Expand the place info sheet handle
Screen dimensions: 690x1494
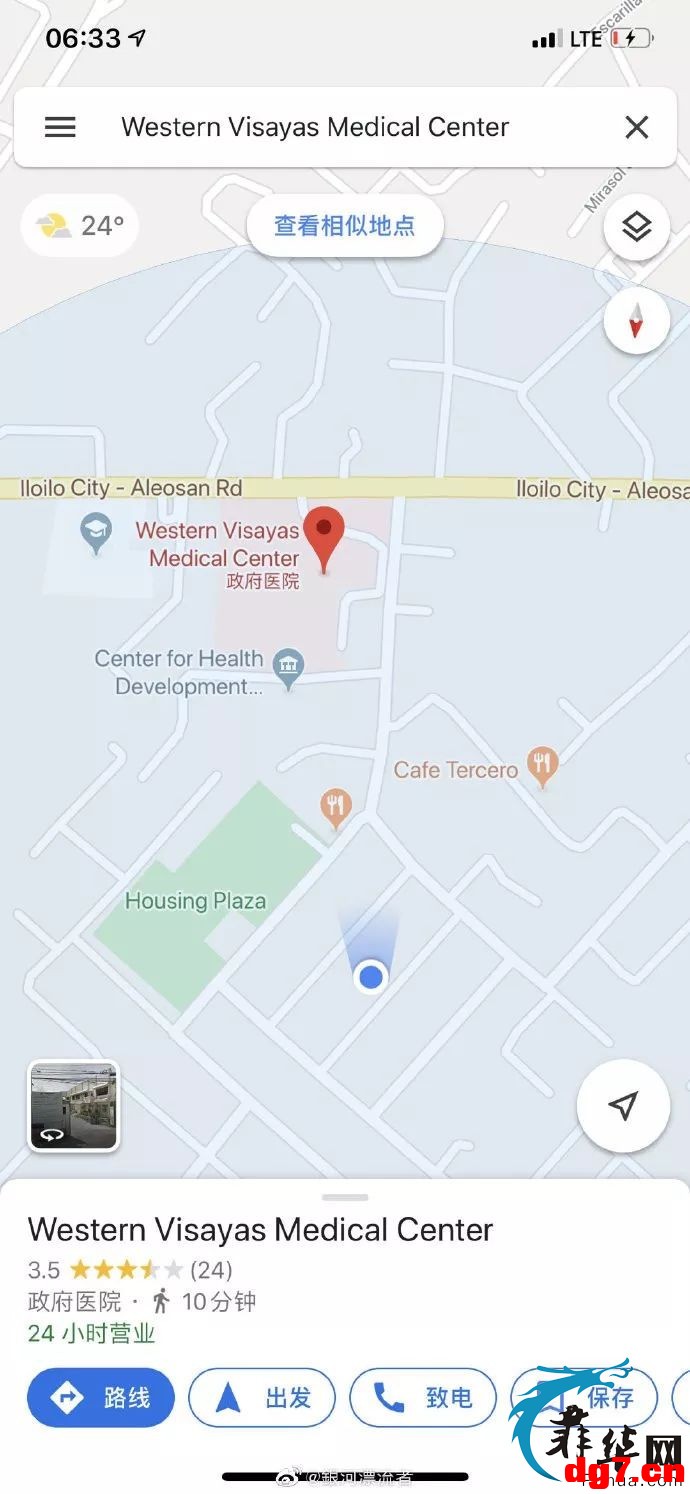pos(346,1197)
